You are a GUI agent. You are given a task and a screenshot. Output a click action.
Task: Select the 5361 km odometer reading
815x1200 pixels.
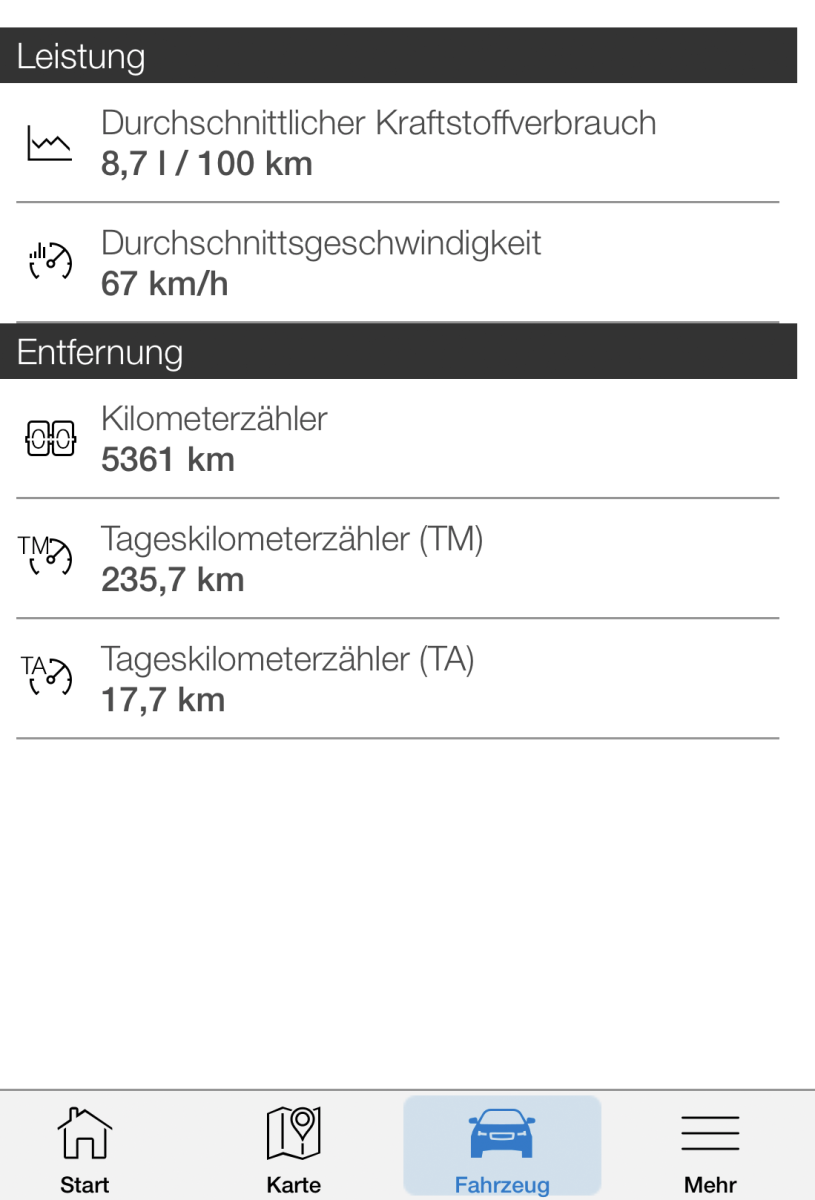click(x=168, y=458)
